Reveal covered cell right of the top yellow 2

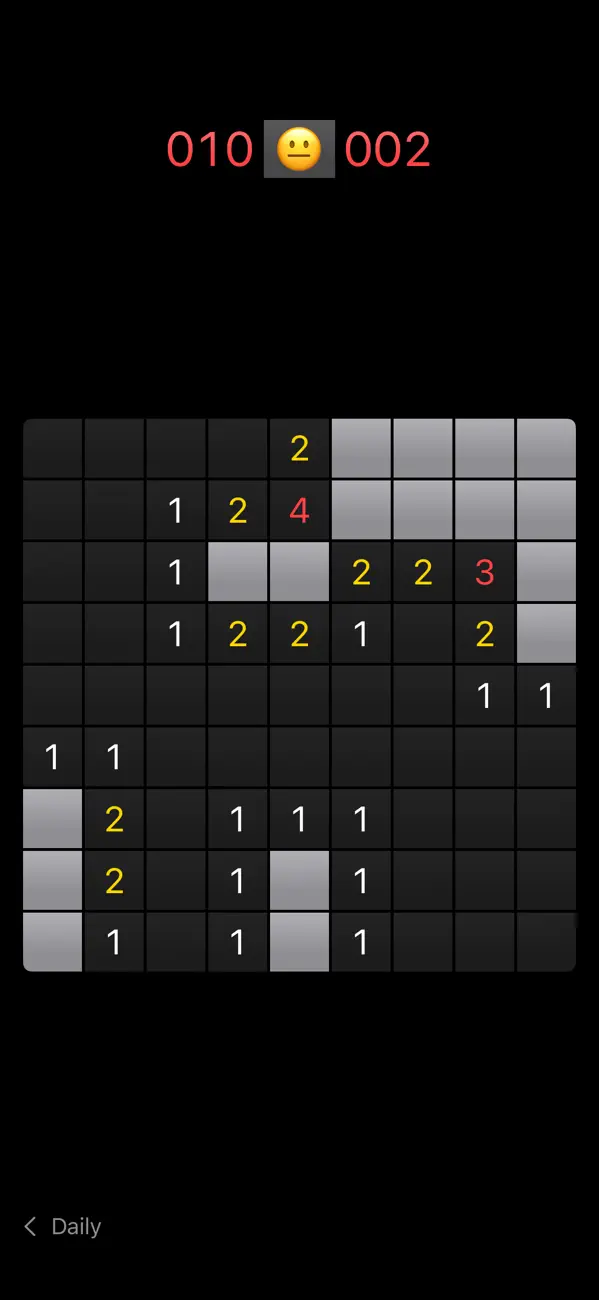click(x=361, y=448)
